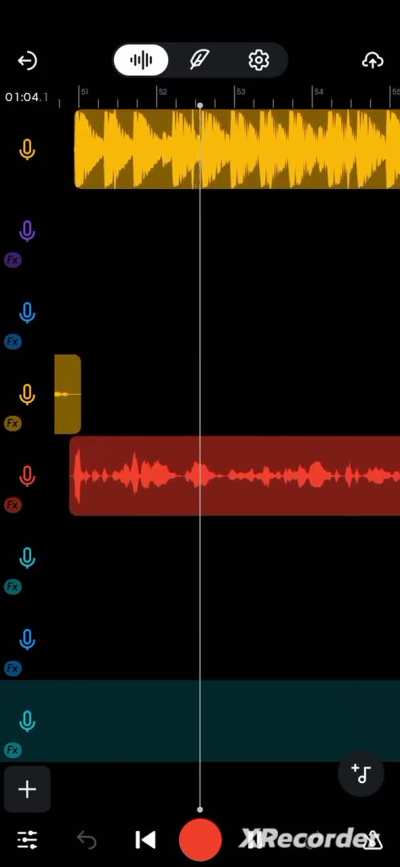The image size is (400, 867).
Task: Open Fx for the purple track
Action: pos(13,260)
